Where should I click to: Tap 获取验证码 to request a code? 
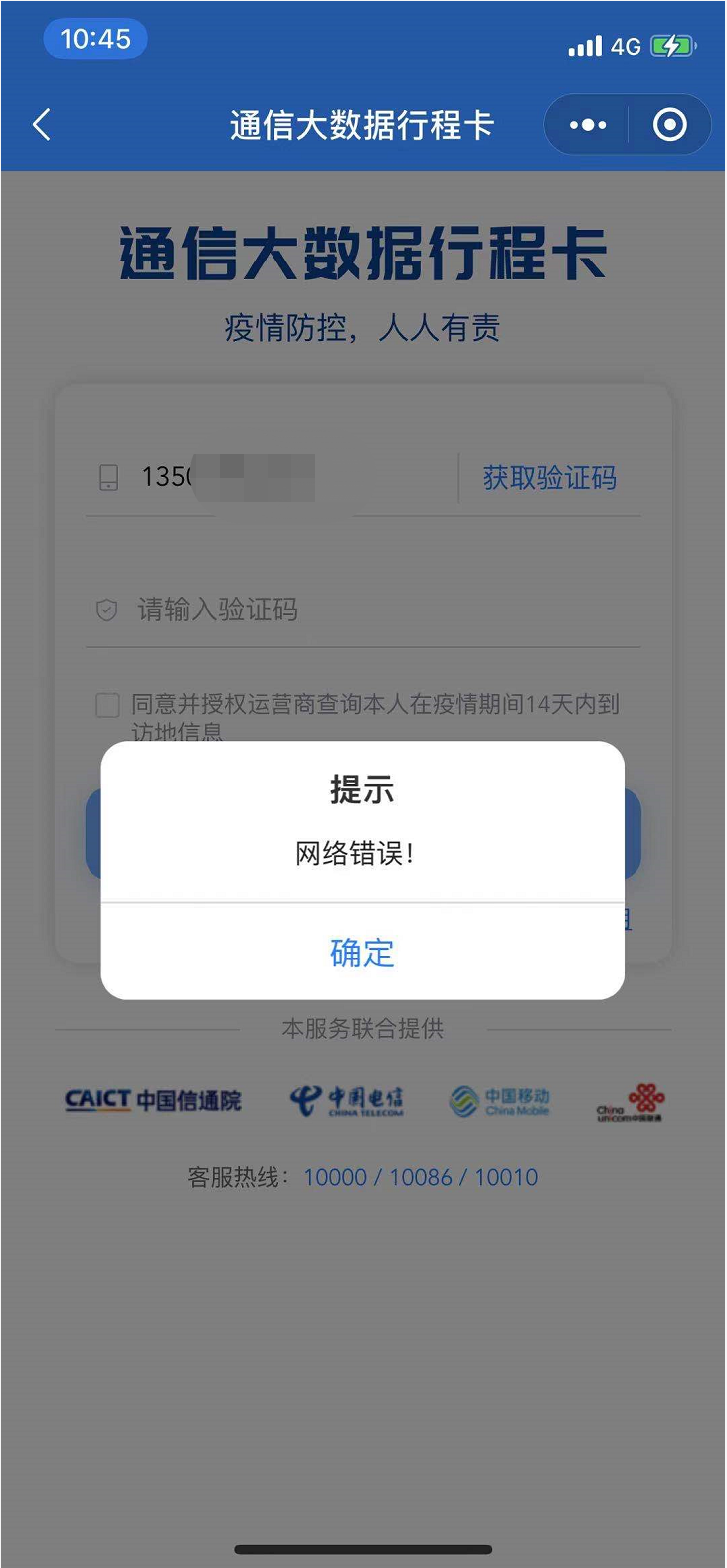coord(549,478)
